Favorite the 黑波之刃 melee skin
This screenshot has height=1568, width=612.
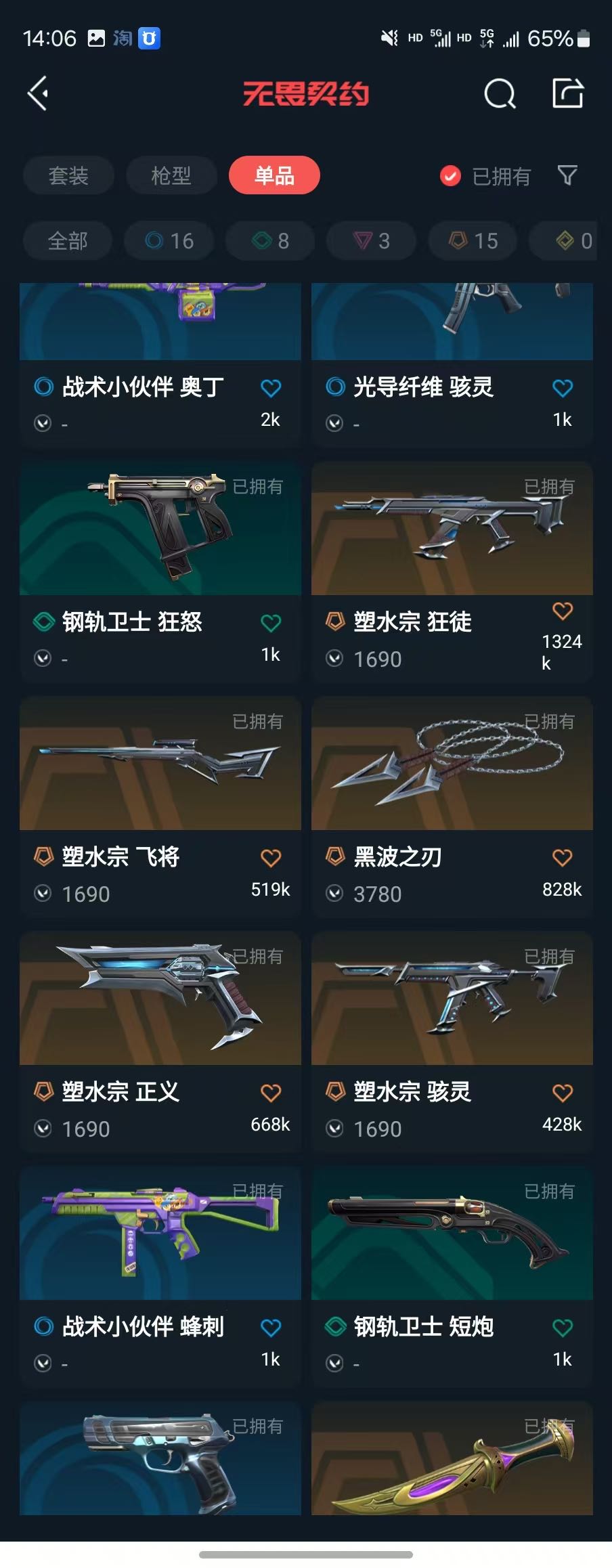(562, 858)
